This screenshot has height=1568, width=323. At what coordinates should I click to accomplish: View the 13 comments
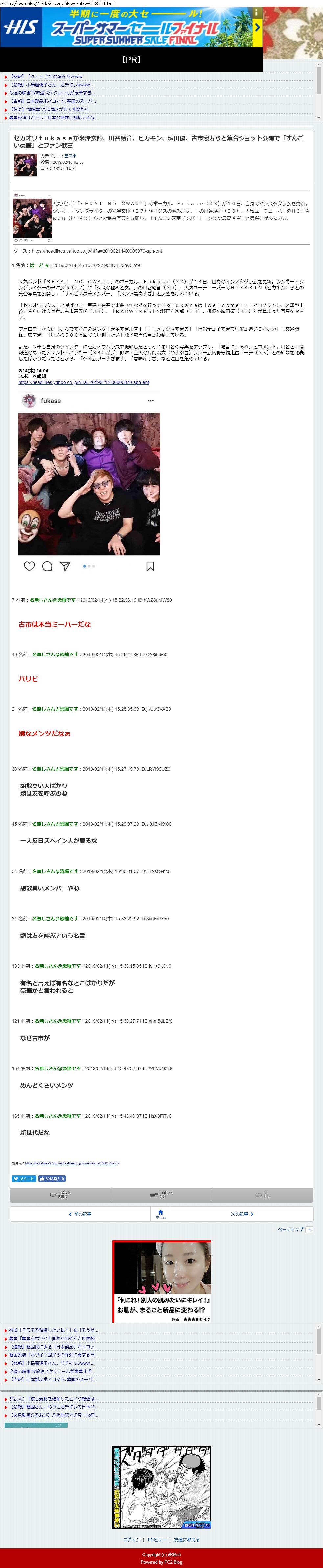pyautogui.click(x=161, y=1195)
